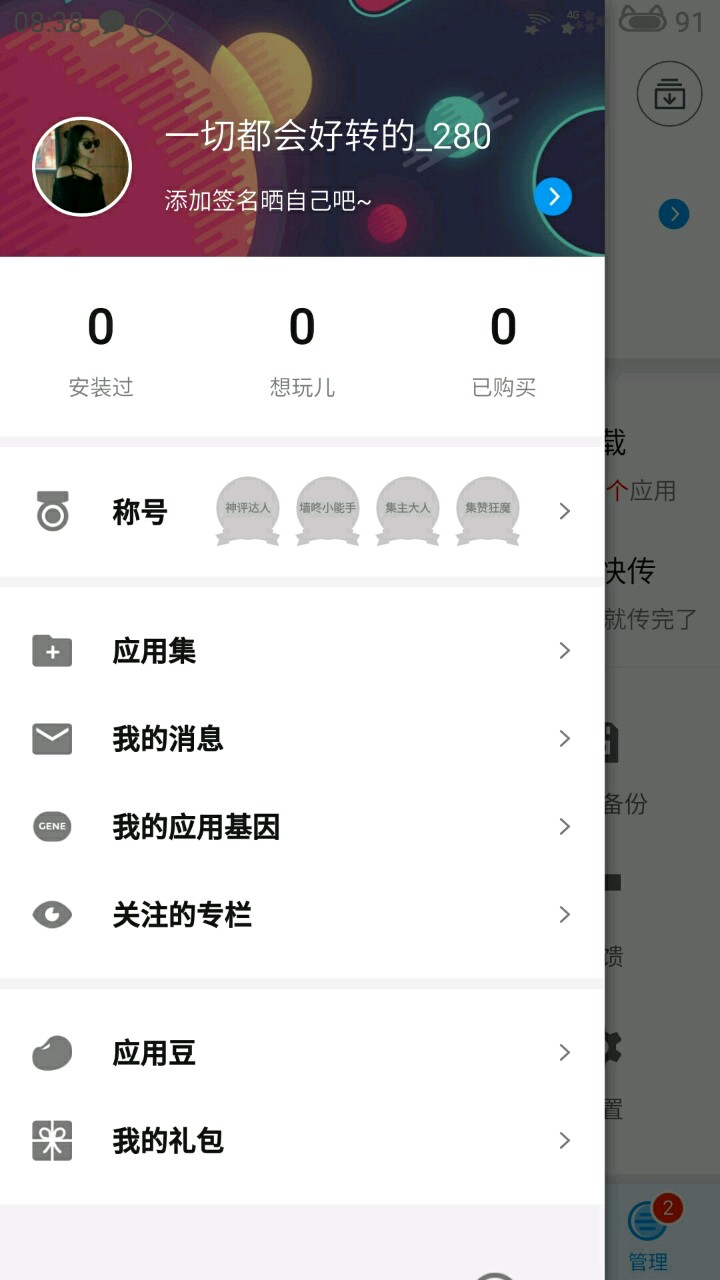Open the 称号 titles row
720x1280 pixels.
coord(302,512)
